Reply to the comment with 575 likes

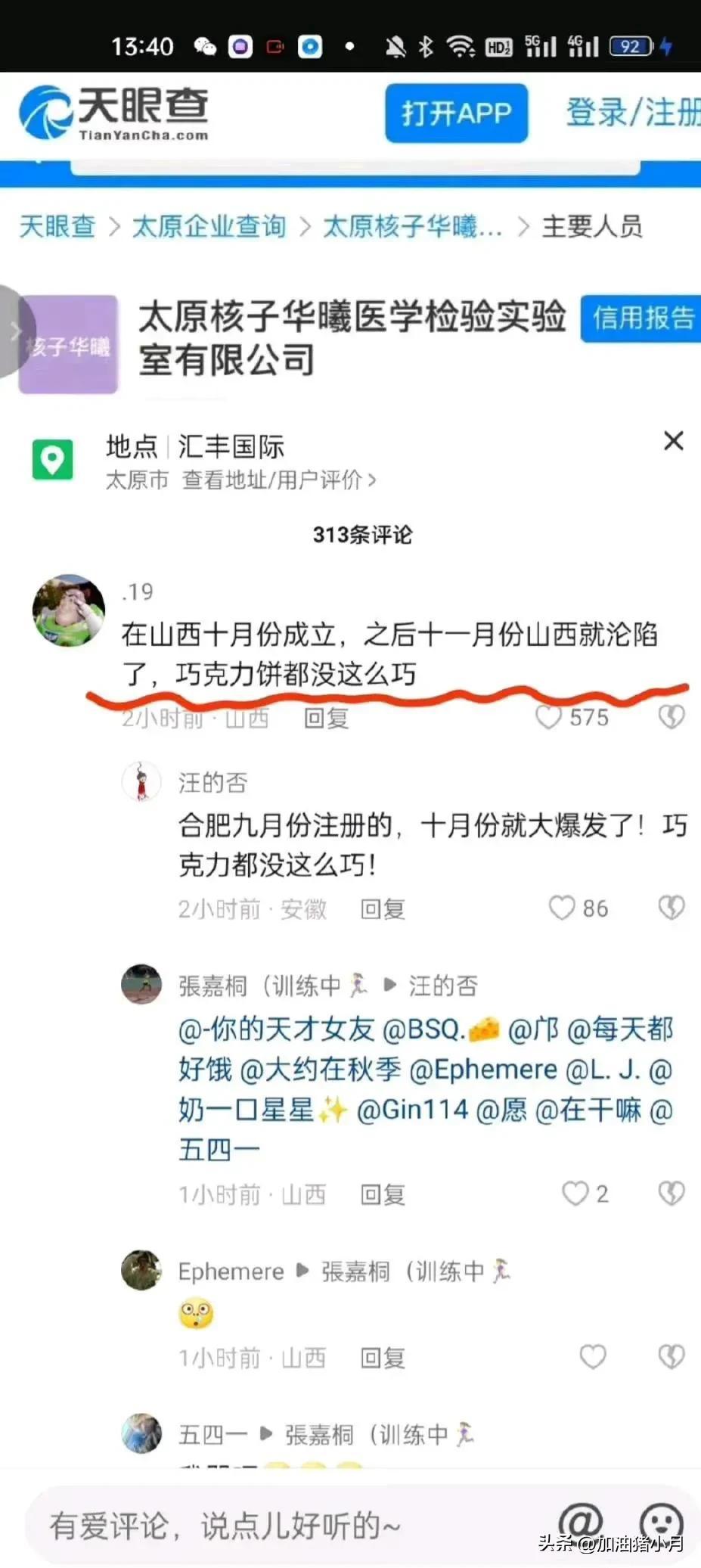coord(326,718)
